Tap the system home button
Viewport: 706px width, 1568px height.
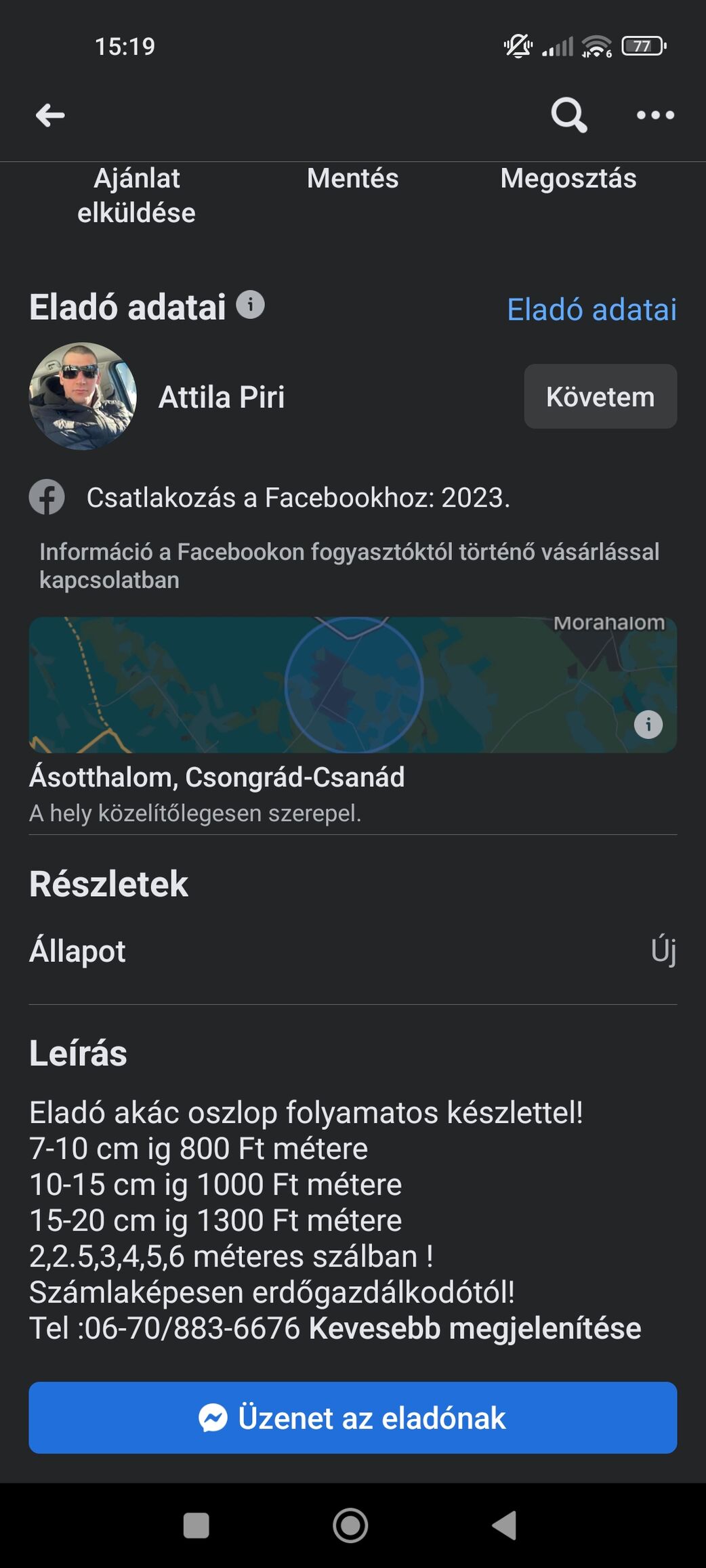coord(350,1526)
